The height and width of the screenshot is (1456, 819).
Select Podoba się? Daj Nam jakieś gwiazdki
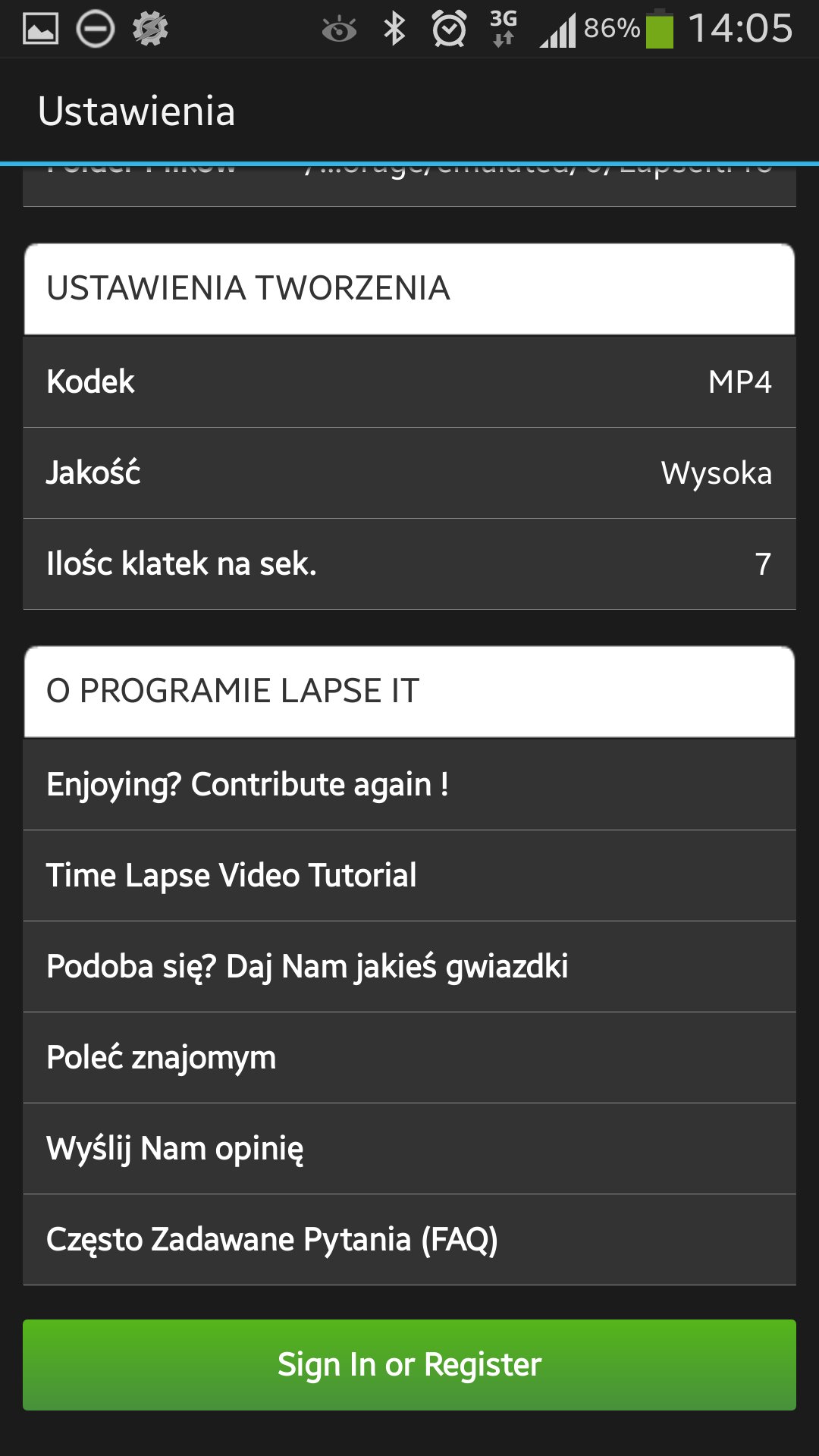tap(409, 966)
